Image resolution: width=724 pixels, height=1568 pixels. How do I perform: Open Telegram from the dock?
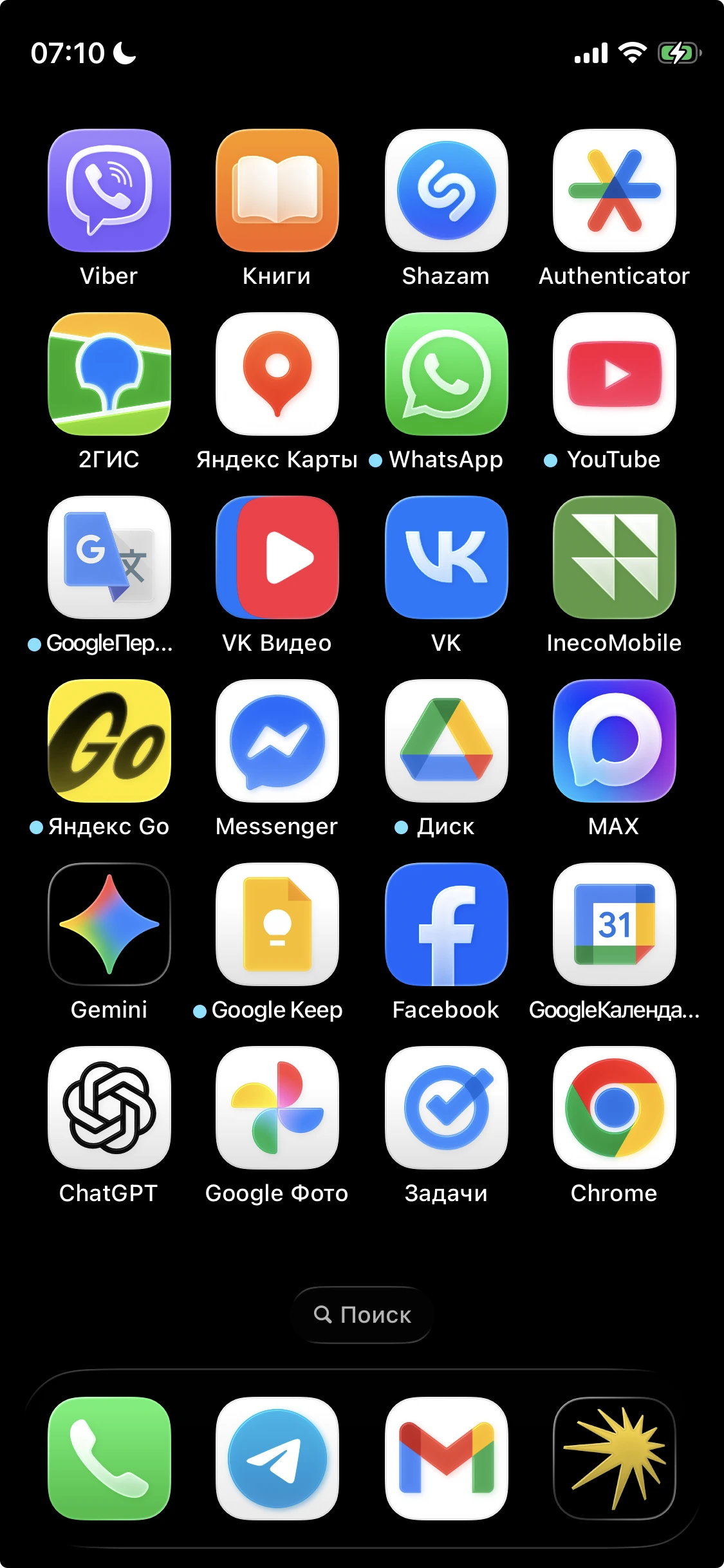[x=277, y=1459]
